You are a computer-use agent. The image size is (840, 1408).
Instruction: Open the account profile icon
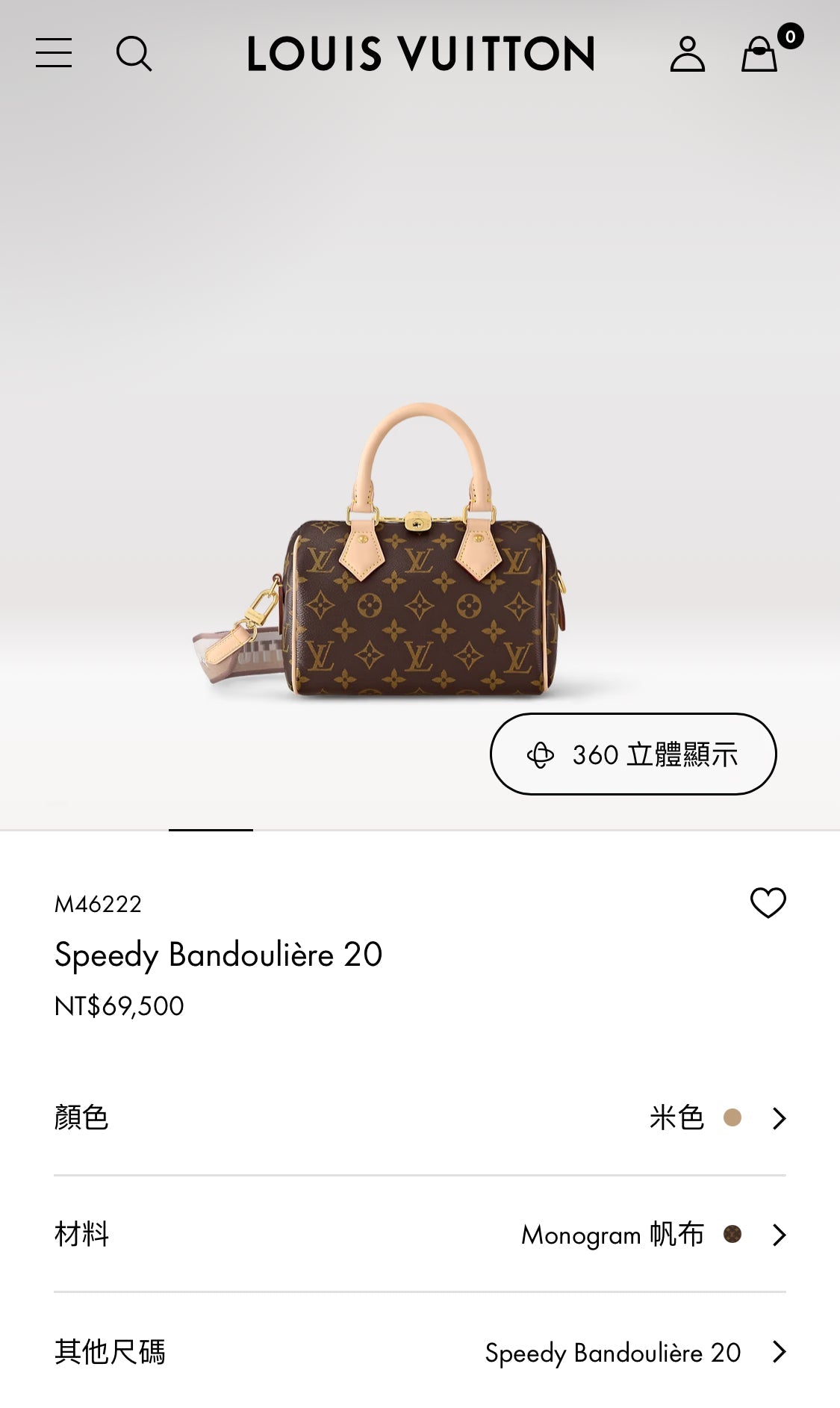pyautogui.click(x=687, y=54)
